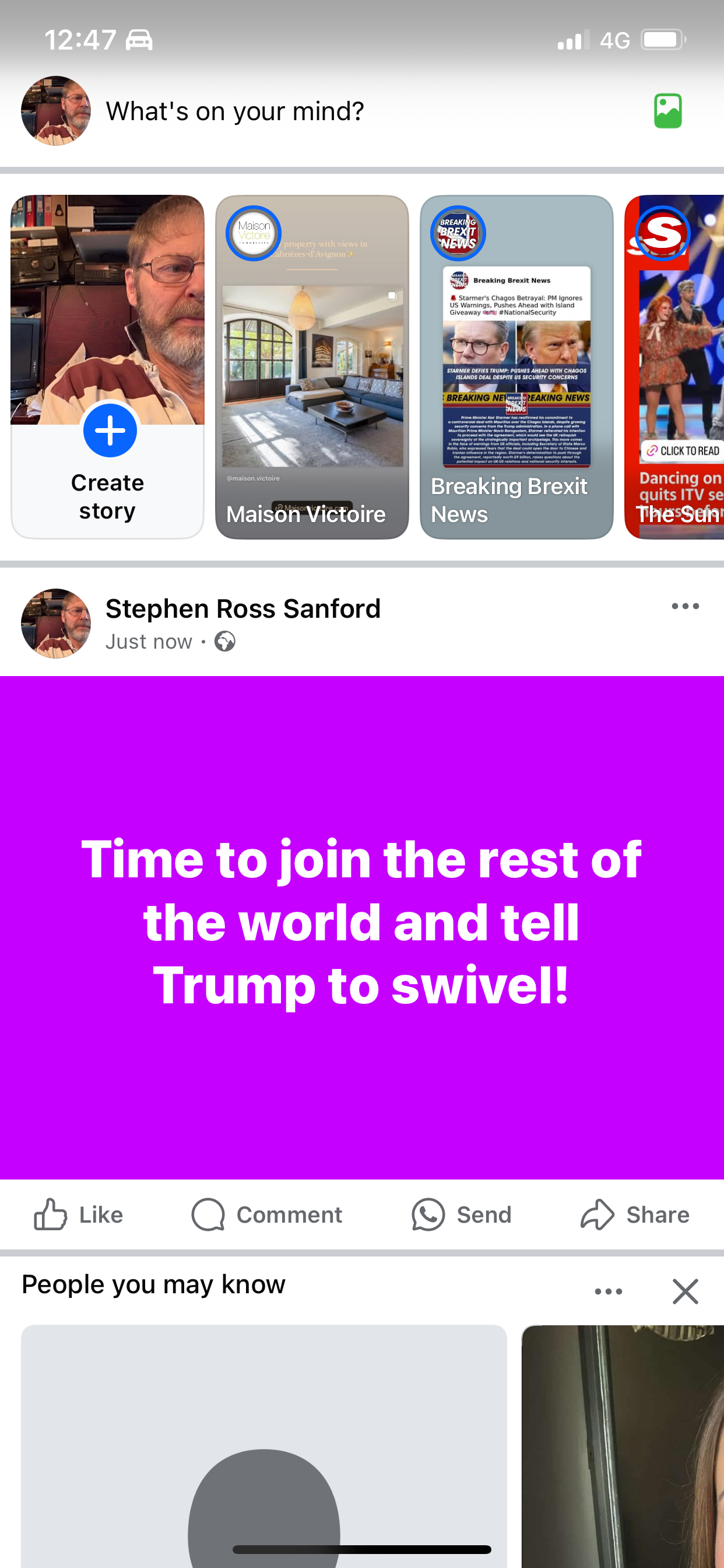Screen dimensions: 724x1568
Task: Open options menu on Stephen Ross Sanford's post
Action: (x=685, y=605)
